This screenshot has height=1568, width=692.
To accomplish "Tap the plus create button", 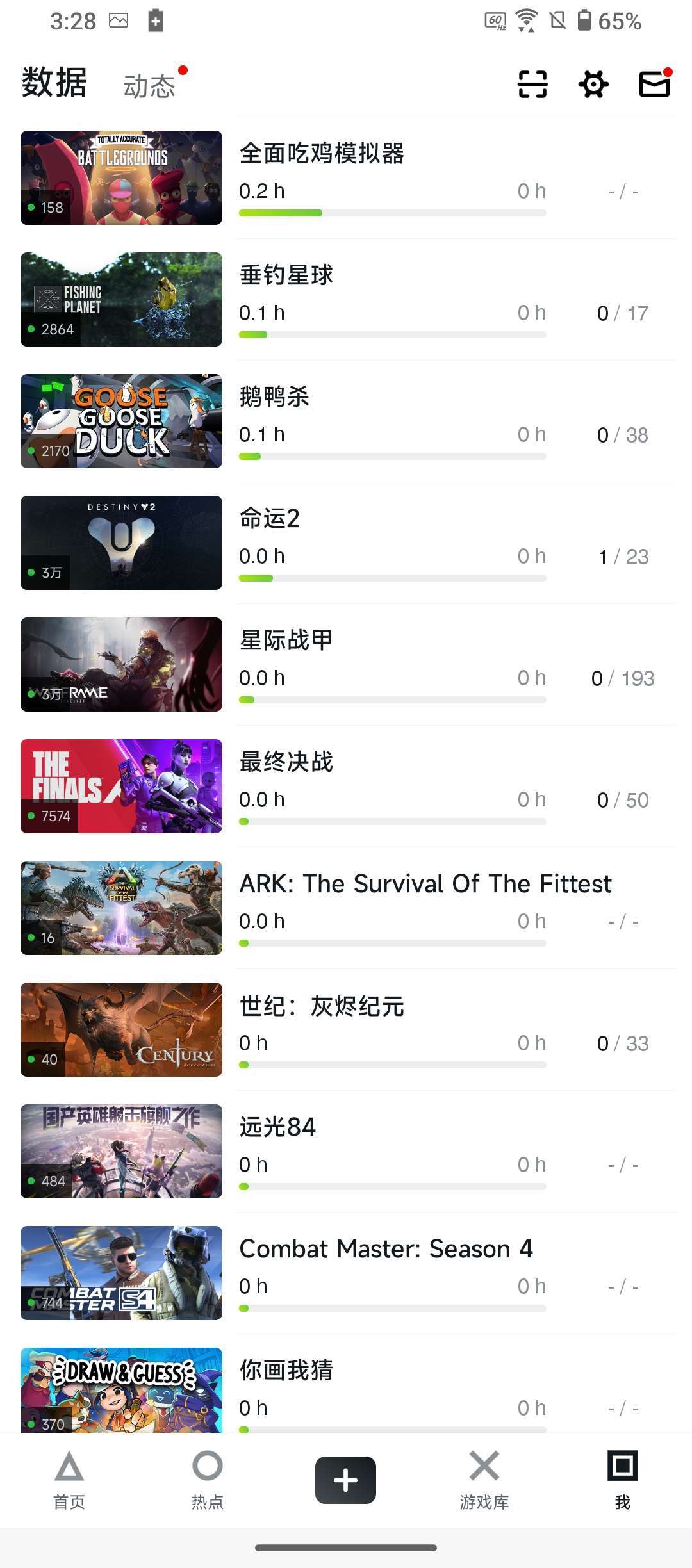I will point(346,1480).
